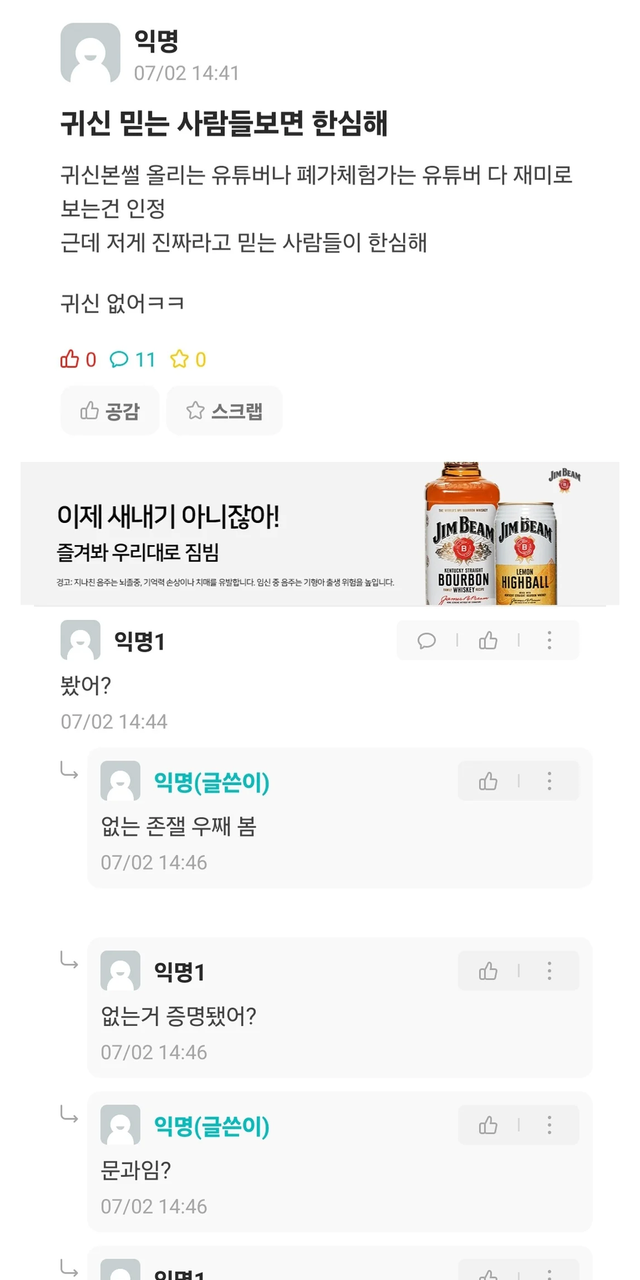Open the Jim Beam ad banner
The width and height of the screenshot is (640, 1280).
click(x=320, y=533)
